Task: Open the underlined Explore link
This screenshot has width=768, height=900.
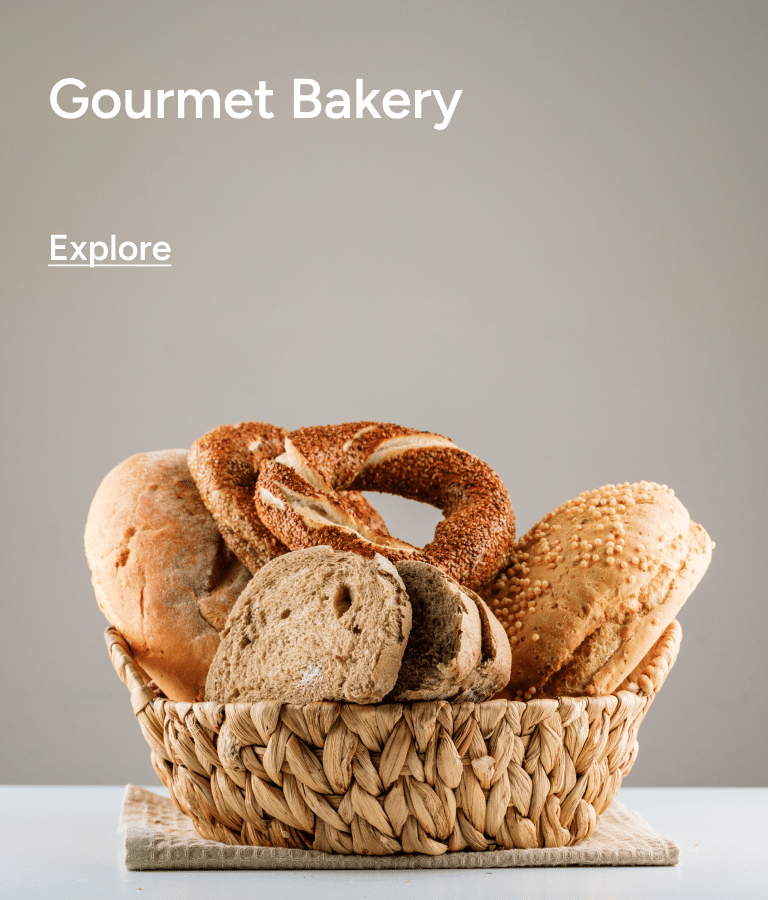Action: [x=110, y=249]
